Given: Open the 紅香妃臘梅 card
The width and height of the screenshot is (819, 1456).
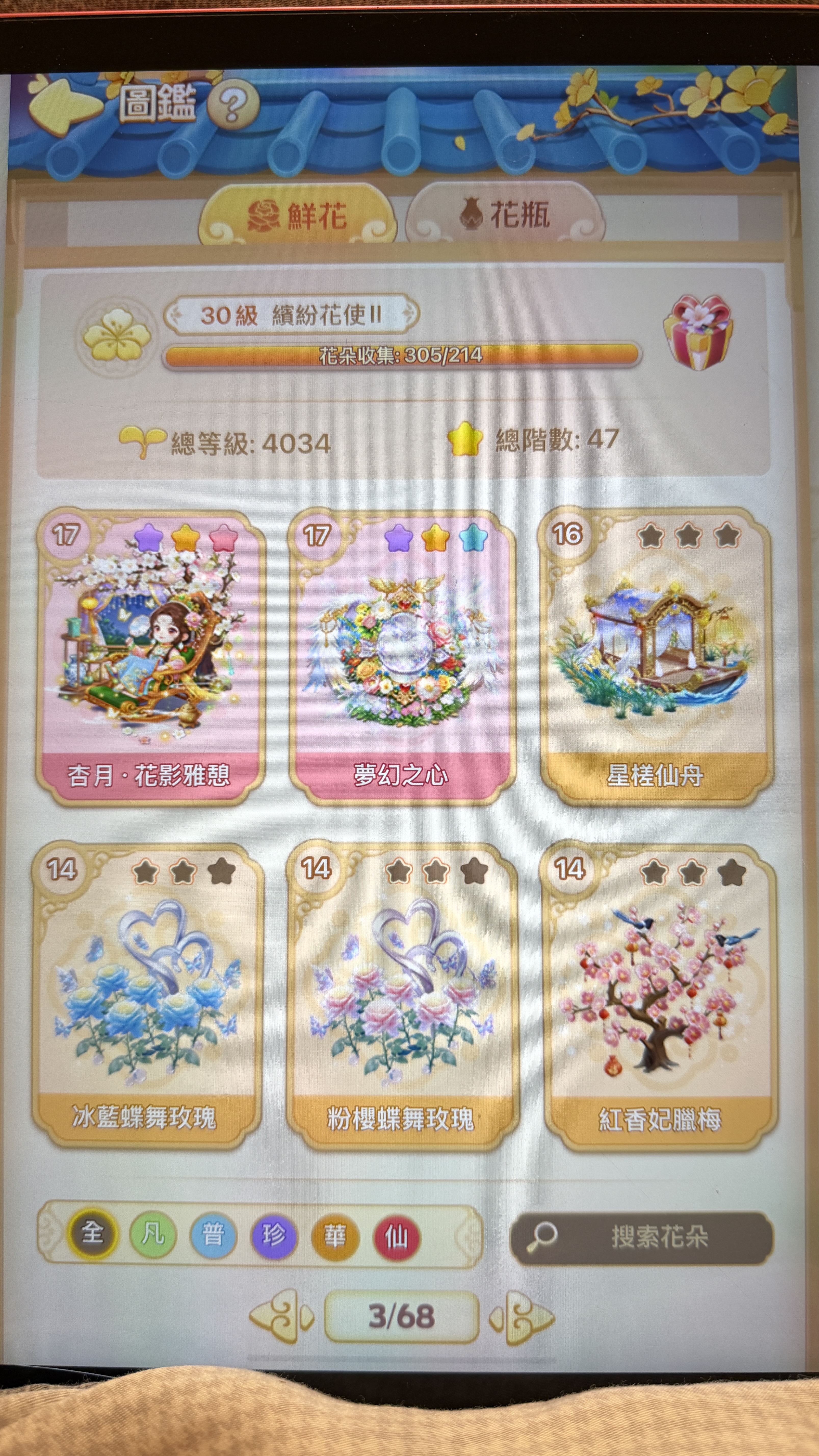Looking at the screenshot, I should [659, 996].
